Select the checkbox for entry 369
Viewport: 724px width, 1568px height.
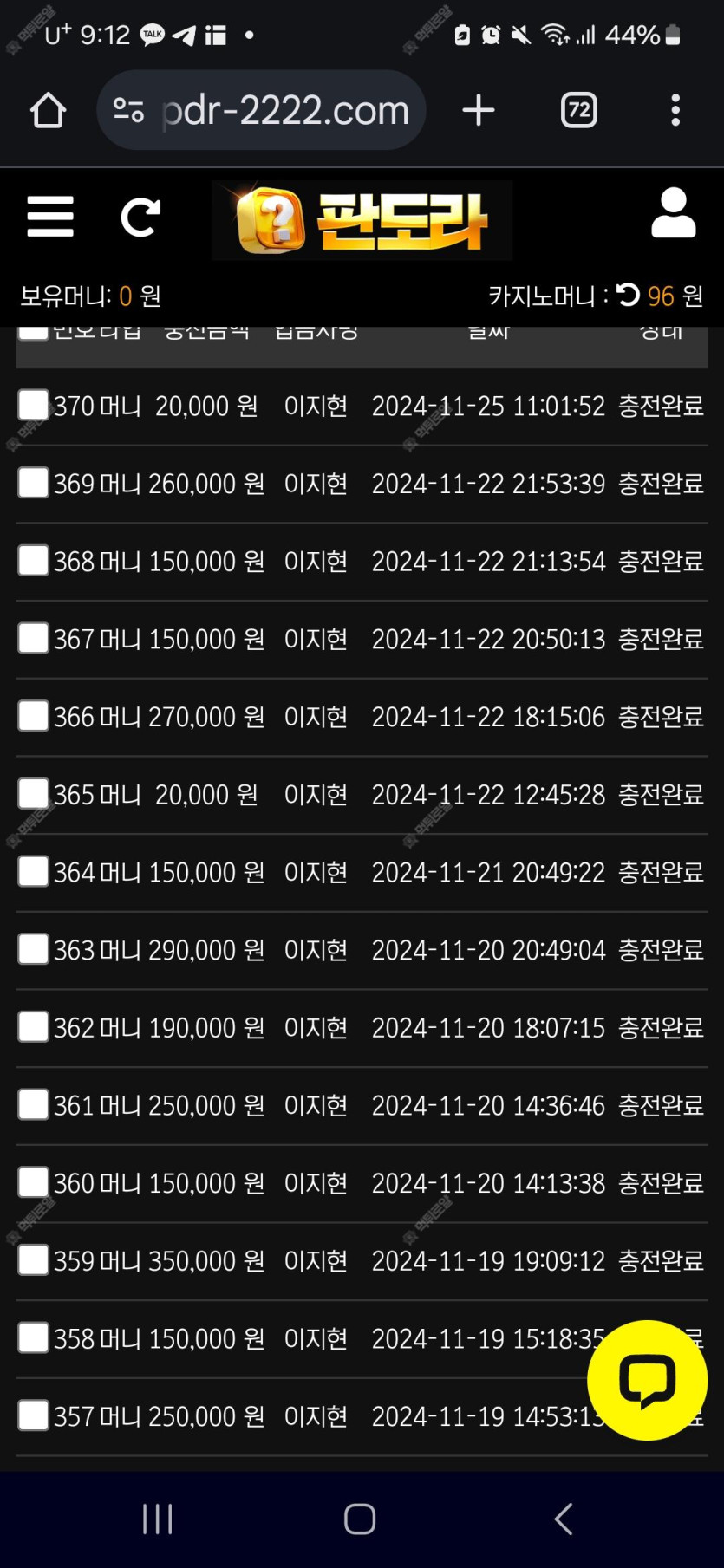(x=34, y=483)
